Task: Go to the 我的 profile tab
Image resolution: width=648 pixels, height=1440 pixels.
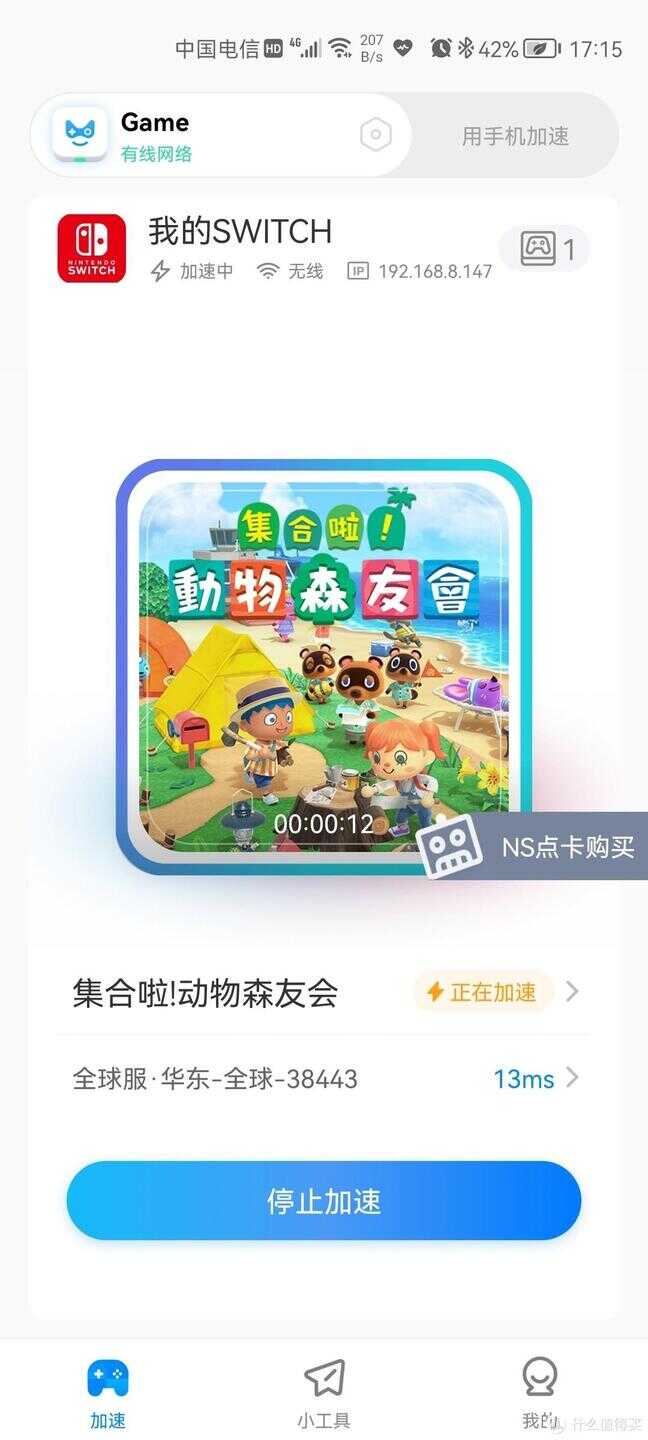Action: click(540, 1394)
